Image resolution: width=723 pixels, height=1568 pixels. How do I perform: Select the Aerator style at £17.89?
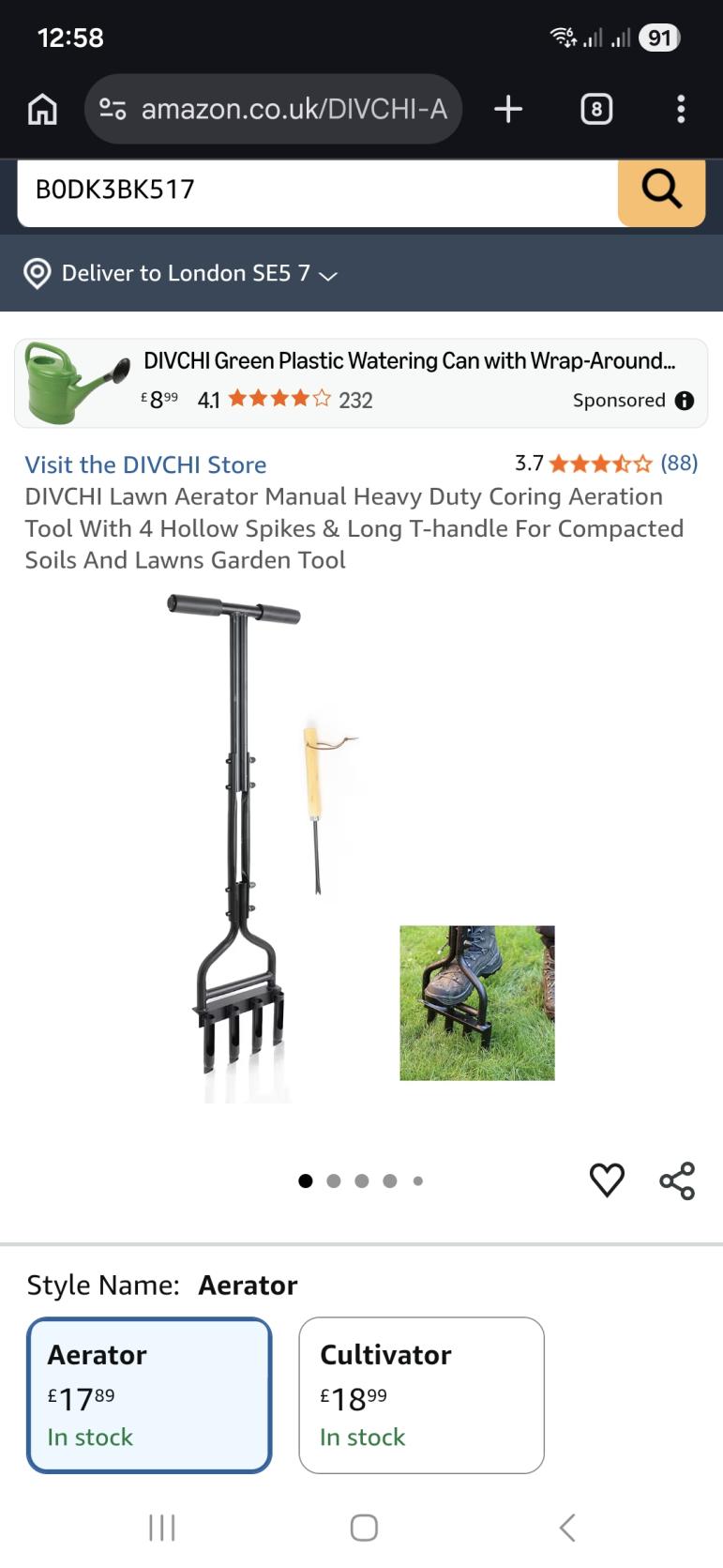(149, 1394)
